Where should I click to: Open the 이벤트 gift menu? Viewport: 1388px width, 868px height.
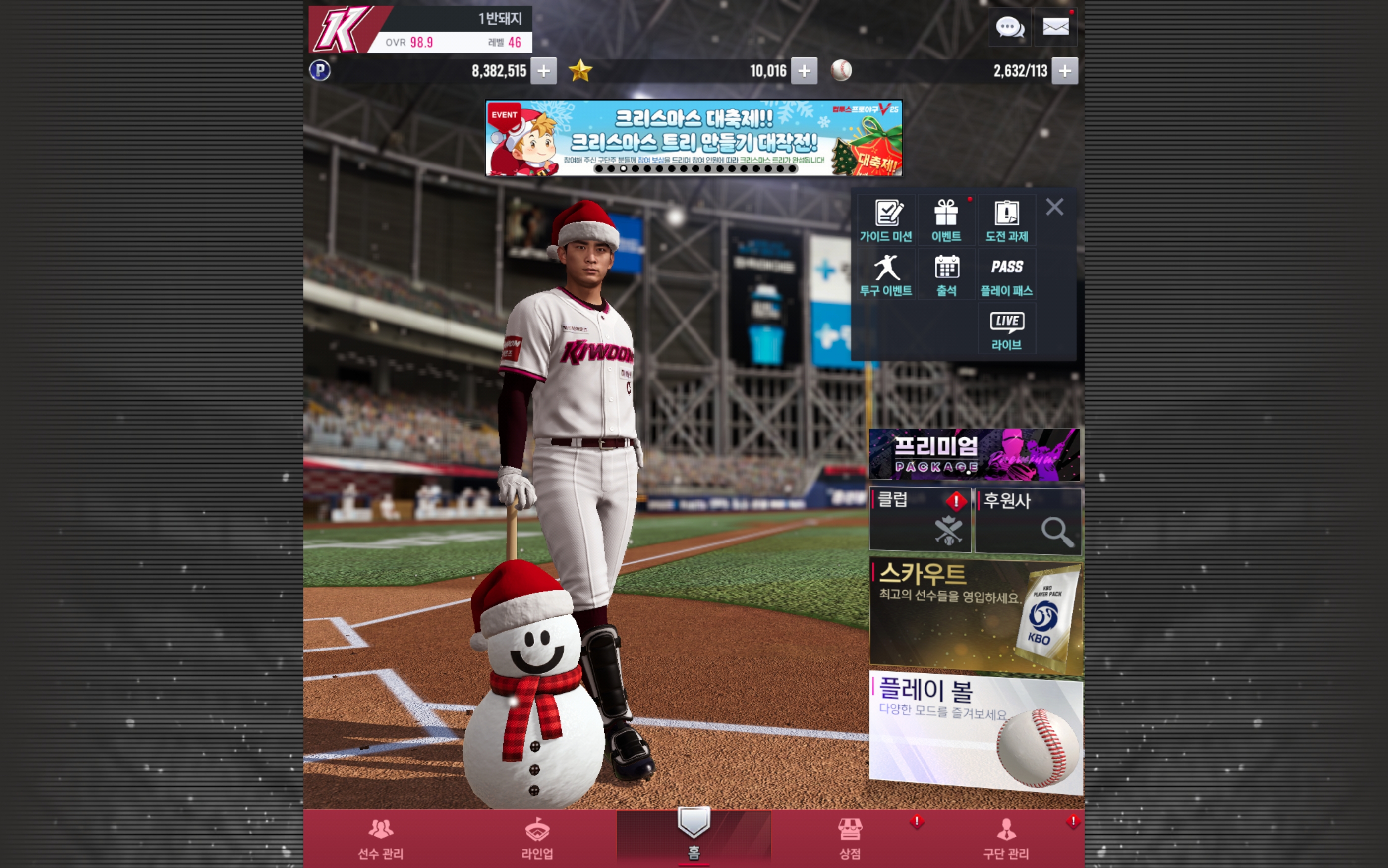pyautogui.click(x=946, y=220)
